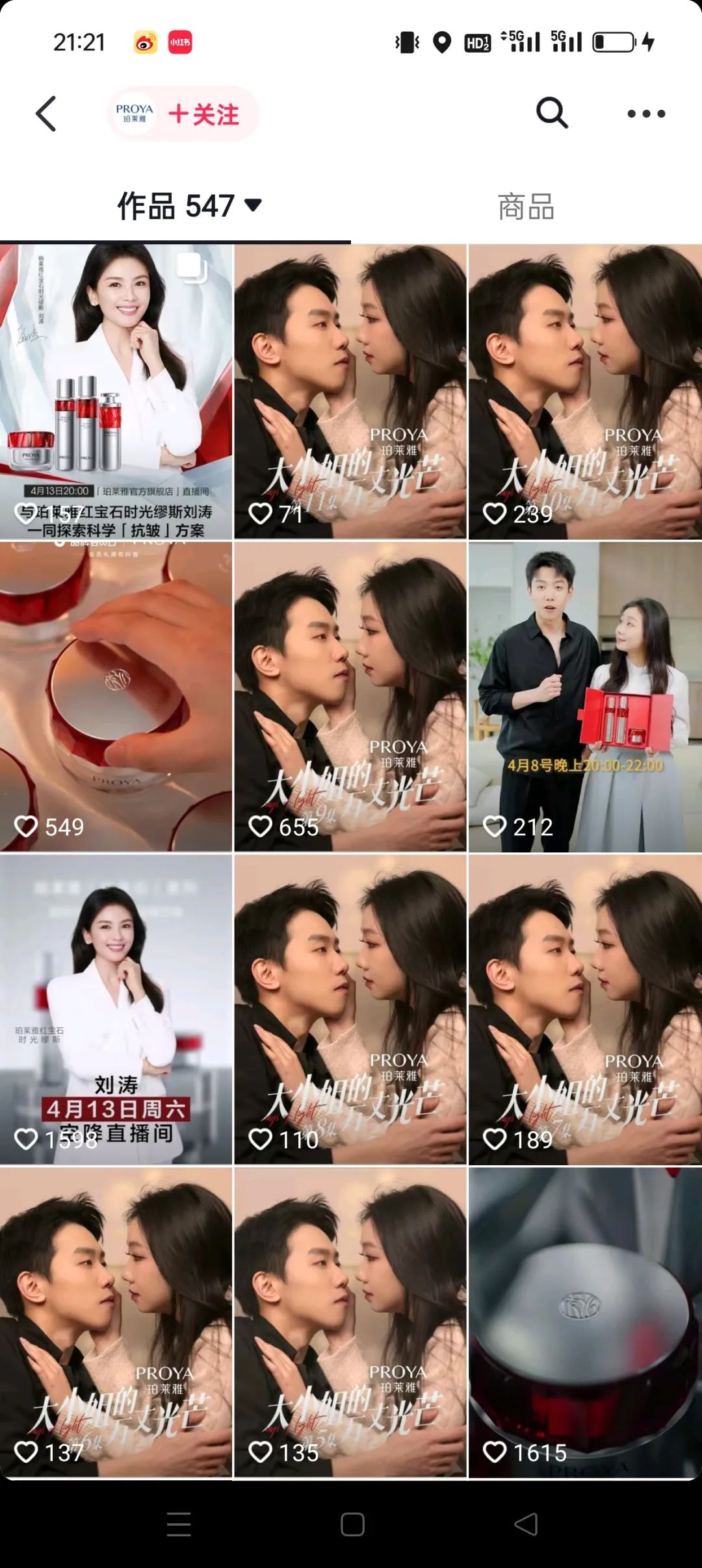Open the 红宝石时光缪斯刘涛 top-left post
702x1568 pixels.
tap(116, 392)
